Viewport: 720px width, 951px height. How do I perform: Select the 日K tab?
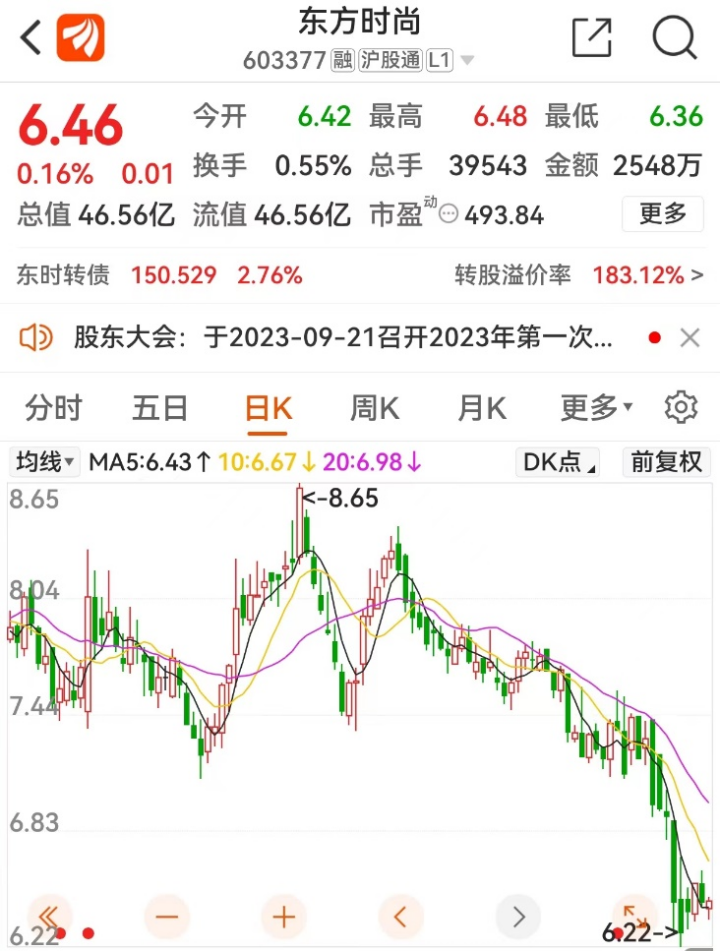pyautogui.click(x=268, y=408)
